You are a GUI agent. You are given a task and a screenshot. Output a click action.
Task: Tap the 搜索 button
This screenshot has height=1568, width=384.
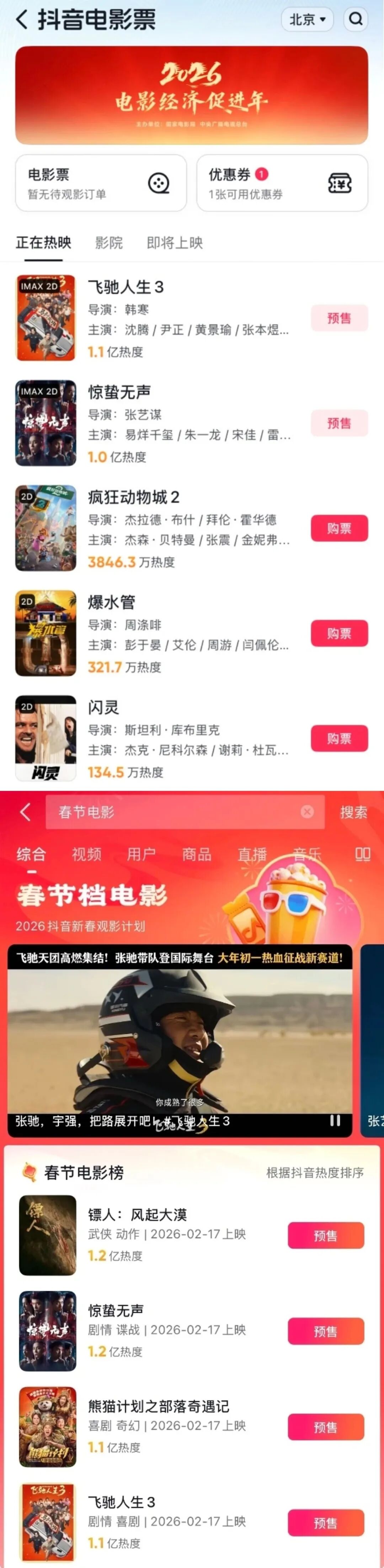[353, 812]
